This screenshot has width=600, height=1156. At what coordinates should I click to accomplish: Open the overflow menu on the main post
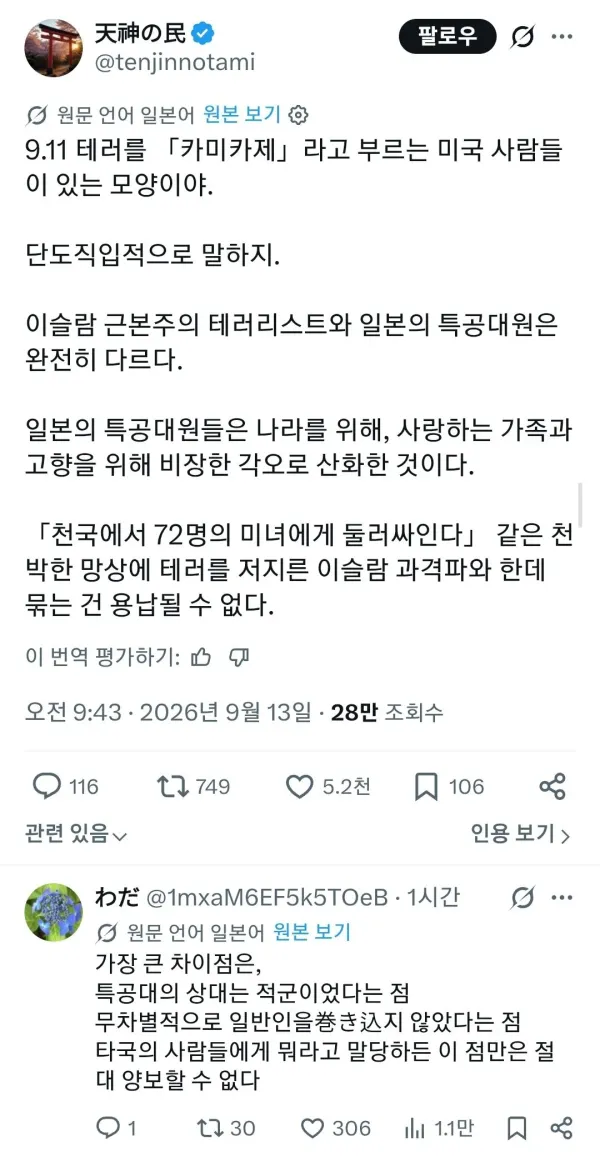point(562,36)
